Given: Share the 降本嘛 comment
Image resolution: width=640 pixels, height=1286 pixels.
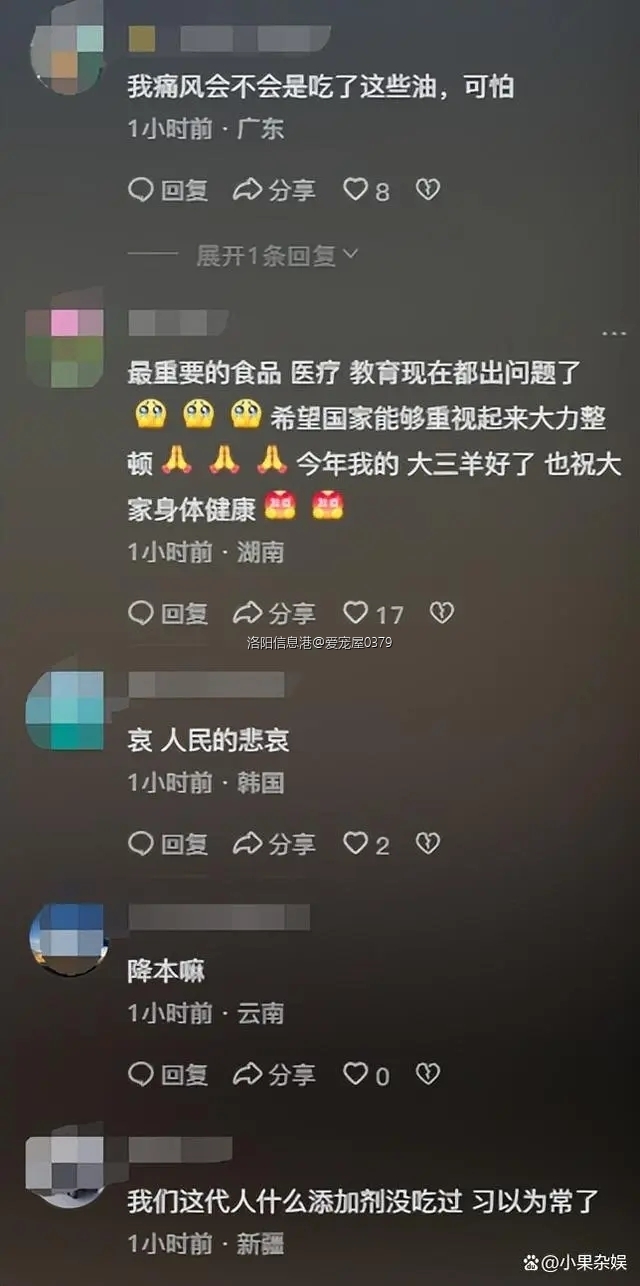Looking at the screenshot, I should pos(274,1074).
